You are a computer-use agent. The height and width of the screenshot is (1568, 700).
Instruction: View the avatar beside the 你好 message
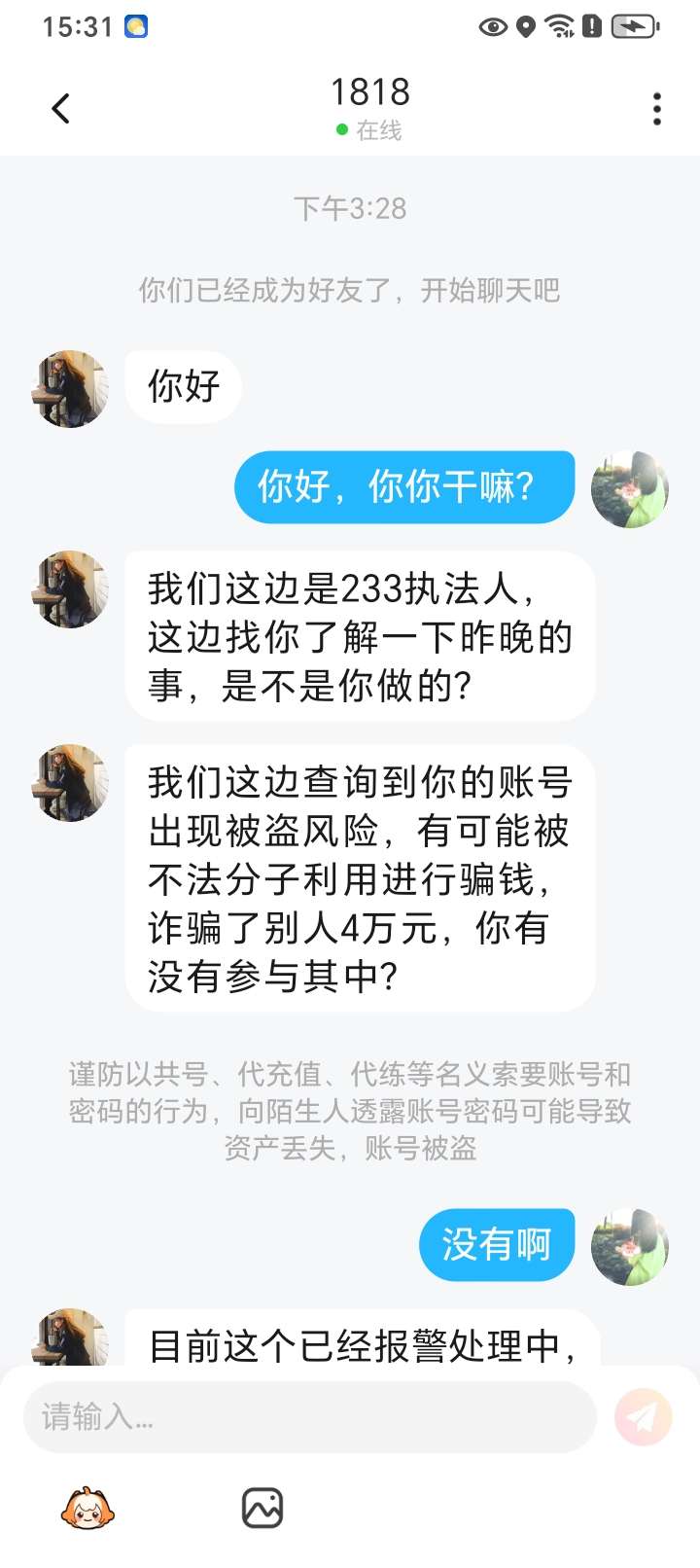click(70, 389)
